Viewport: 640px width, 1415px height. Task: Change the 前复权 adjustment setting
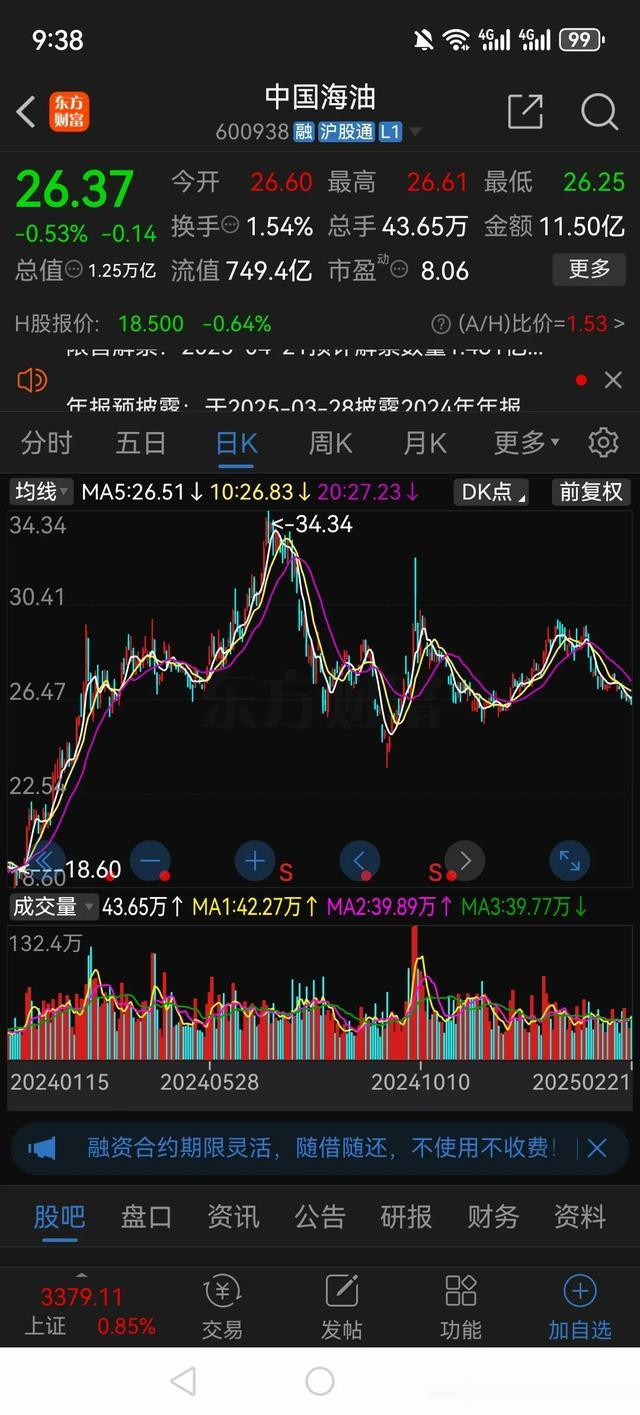[x=591, y=492]
